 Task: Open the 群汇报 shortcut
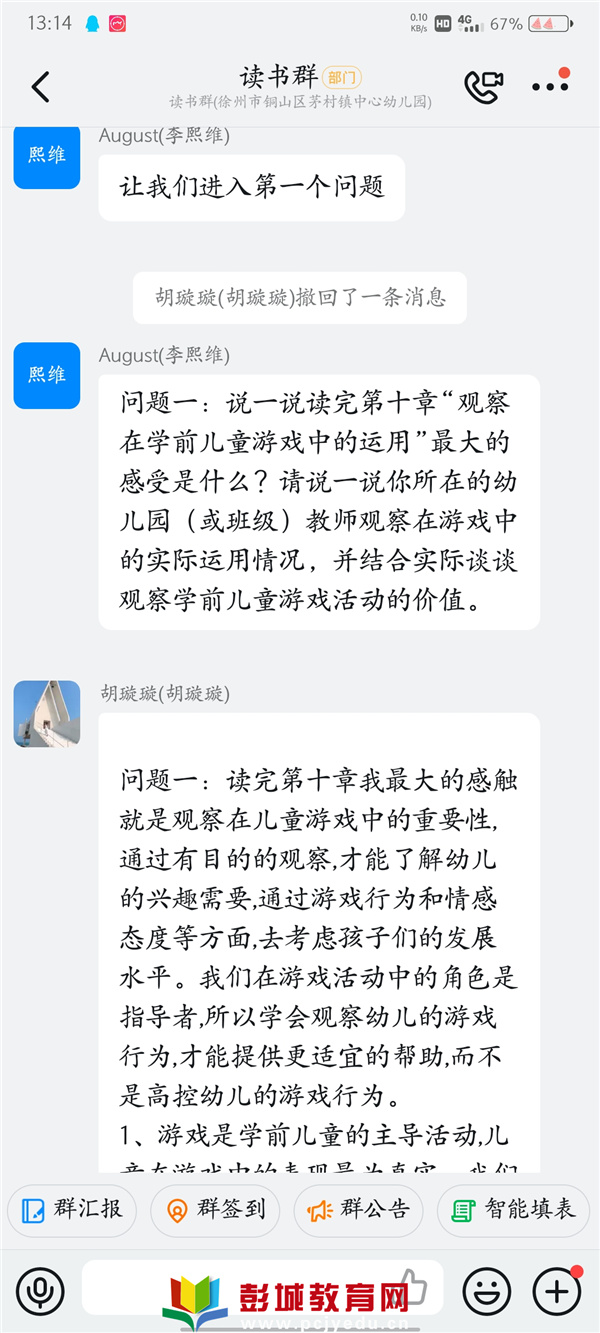74,1210
